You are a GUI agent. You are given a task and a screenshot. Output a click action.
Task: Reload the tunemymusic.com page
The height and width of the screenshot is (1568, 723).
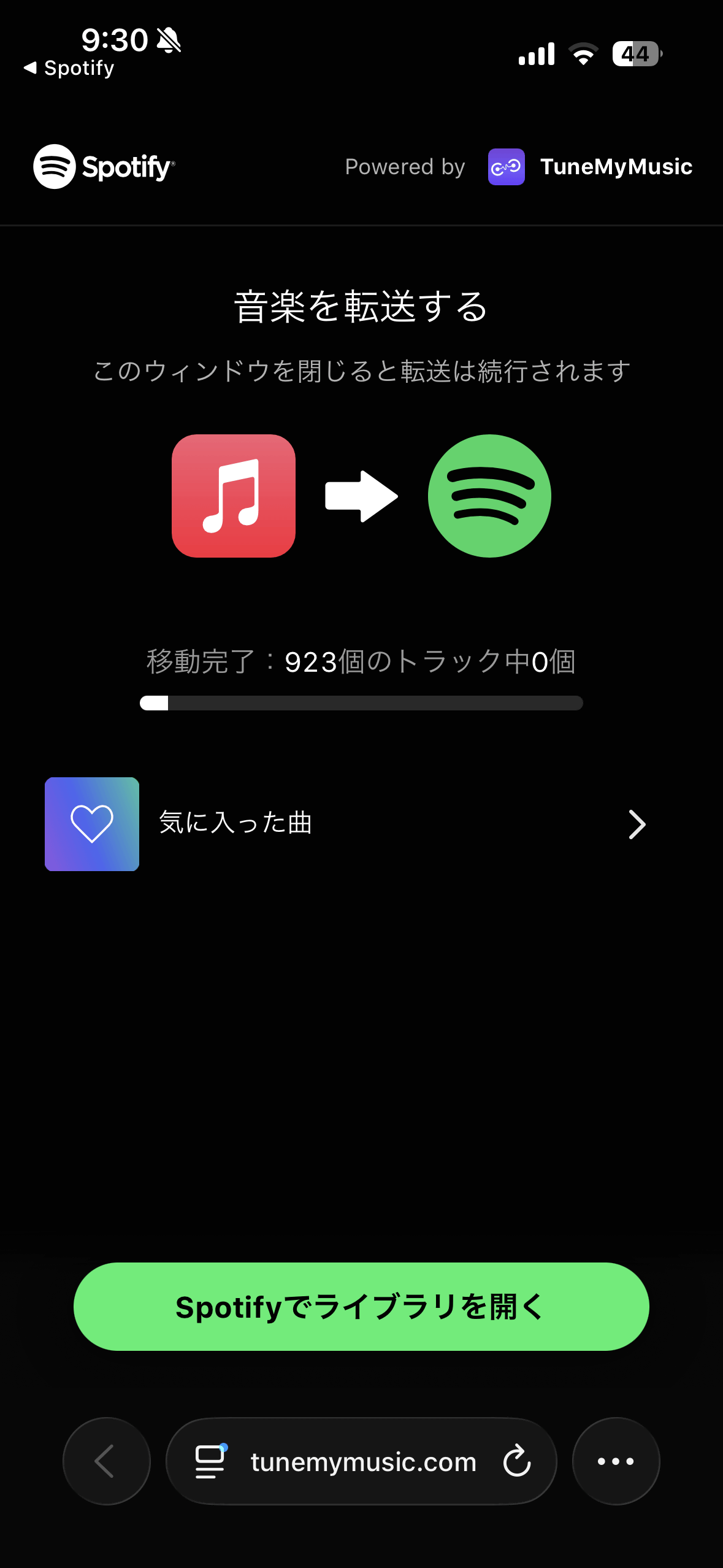[x=517, y=1461]
